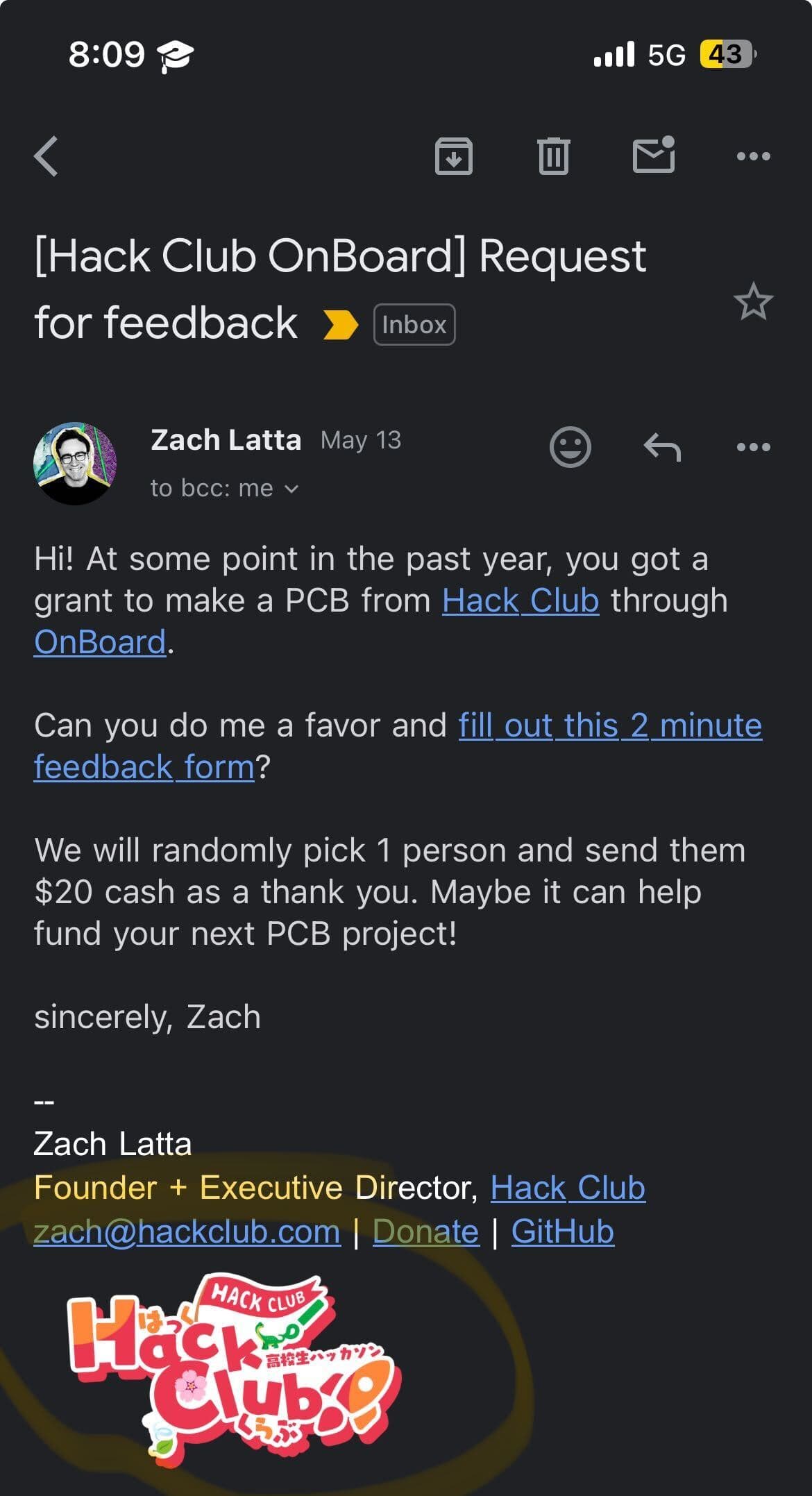Open message options beside the reply arrow

coord(753,447)
